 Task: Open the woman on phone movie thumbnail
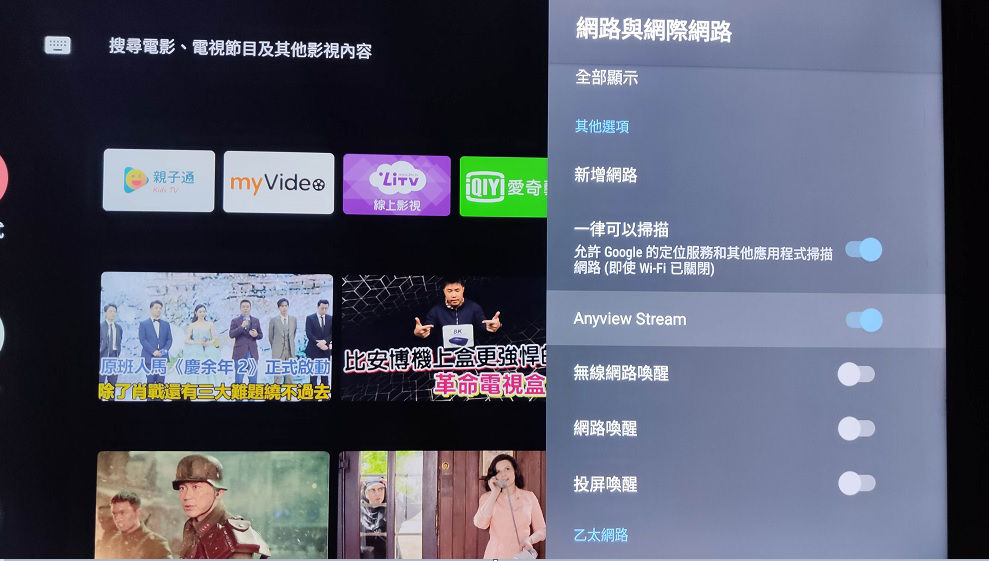(x=442, y=504)
